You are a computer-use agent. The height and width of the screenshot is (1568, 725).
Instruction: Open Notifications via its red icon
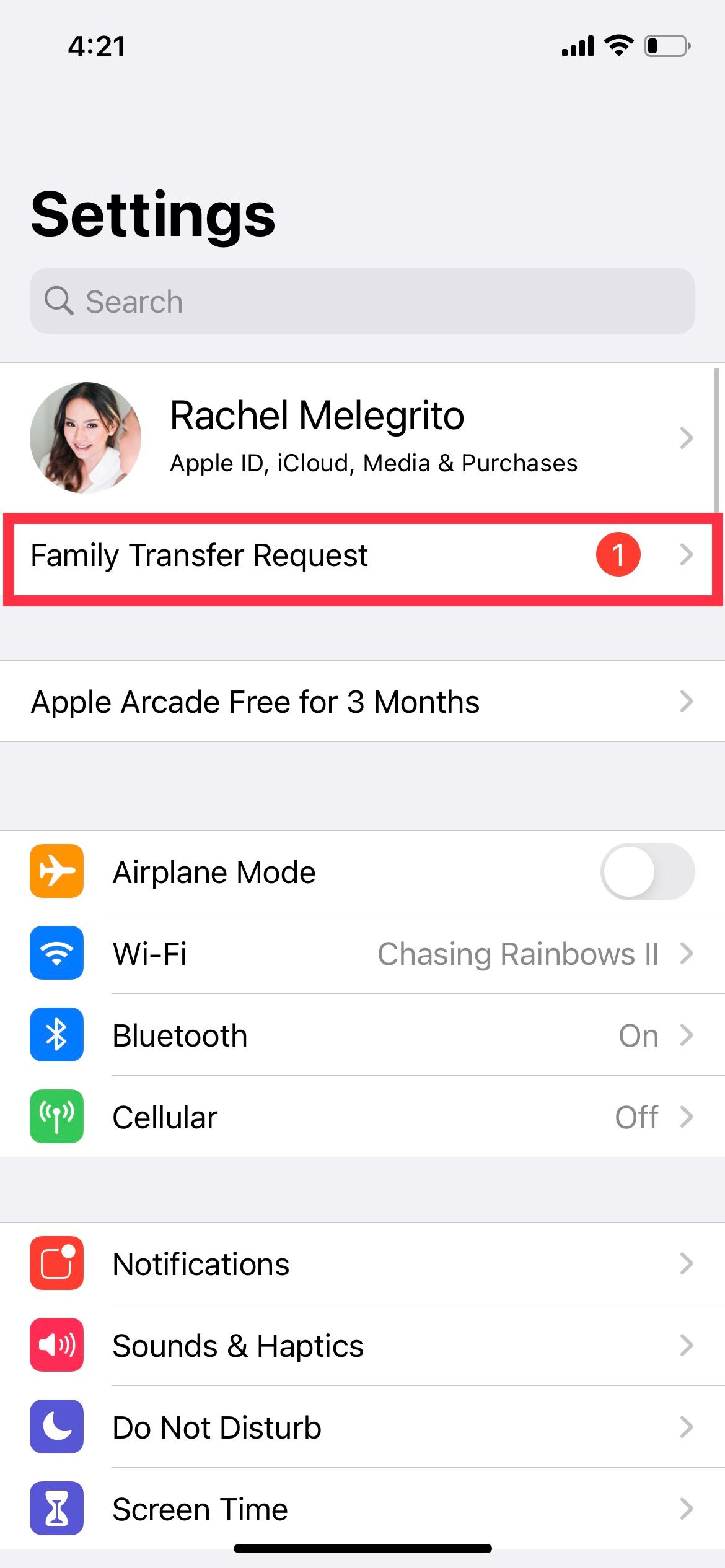pyautogui.click(x=56, y=1263)
